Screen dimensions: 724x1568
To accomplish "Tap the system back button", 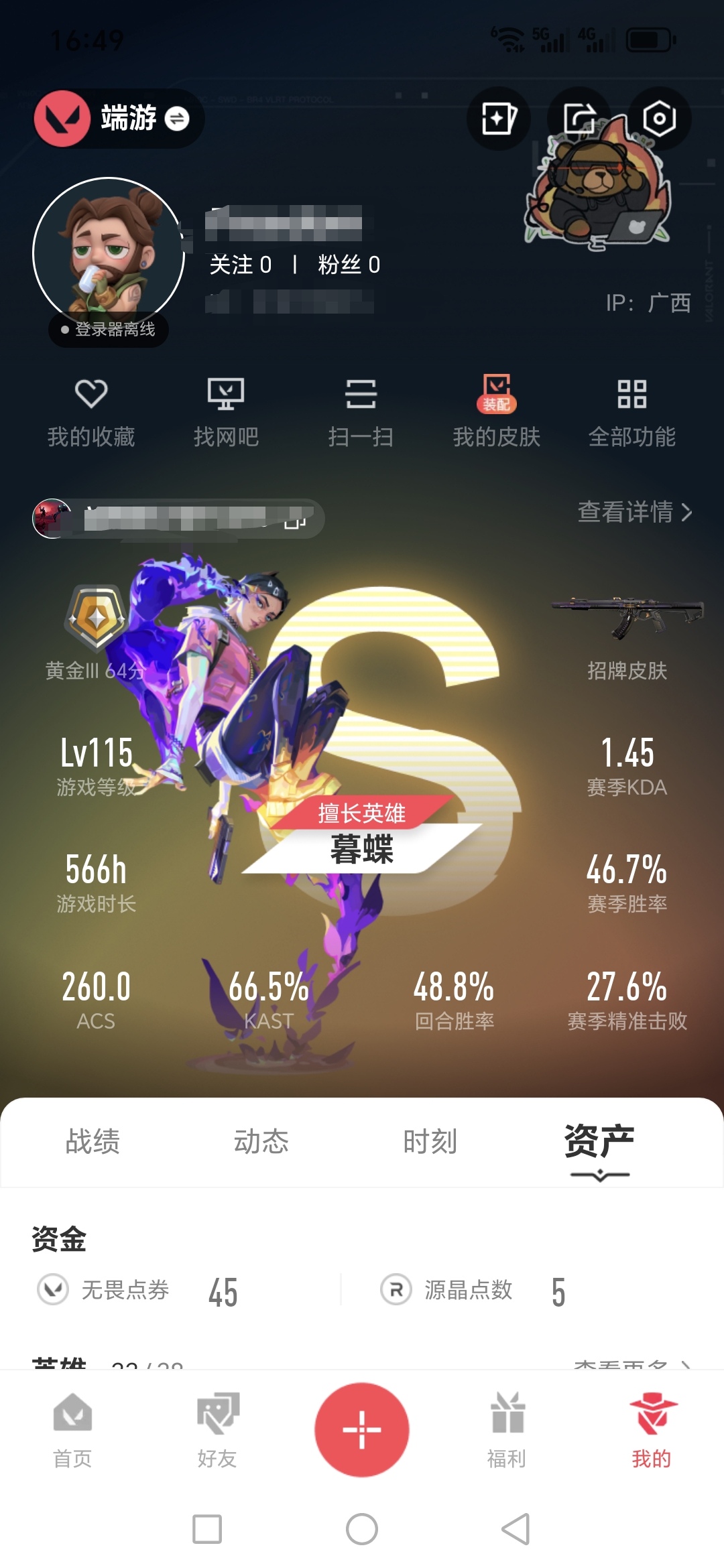I will [516, 1529].
